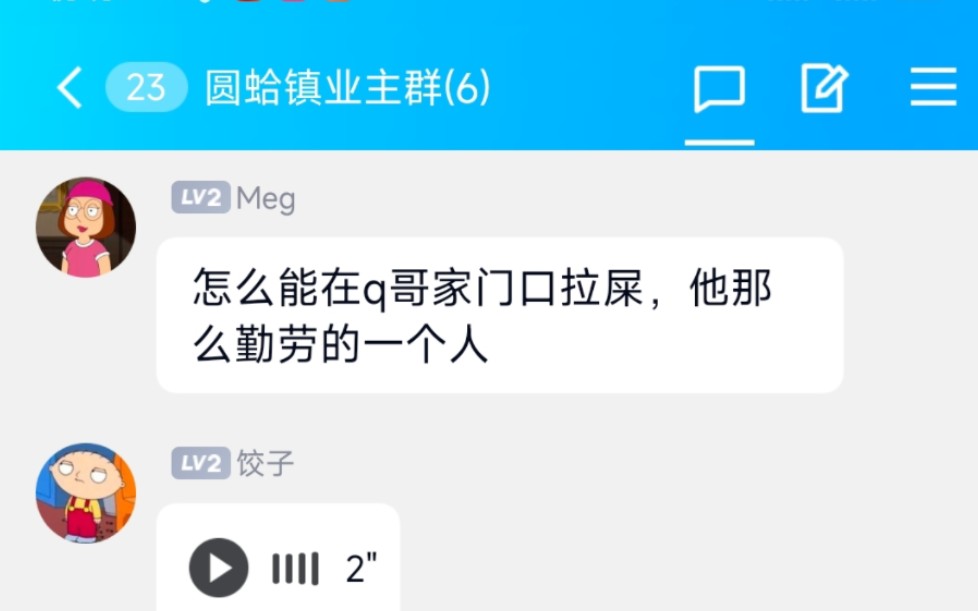
Task: Open Meg's profile avatar
Action: coord(86,227)
